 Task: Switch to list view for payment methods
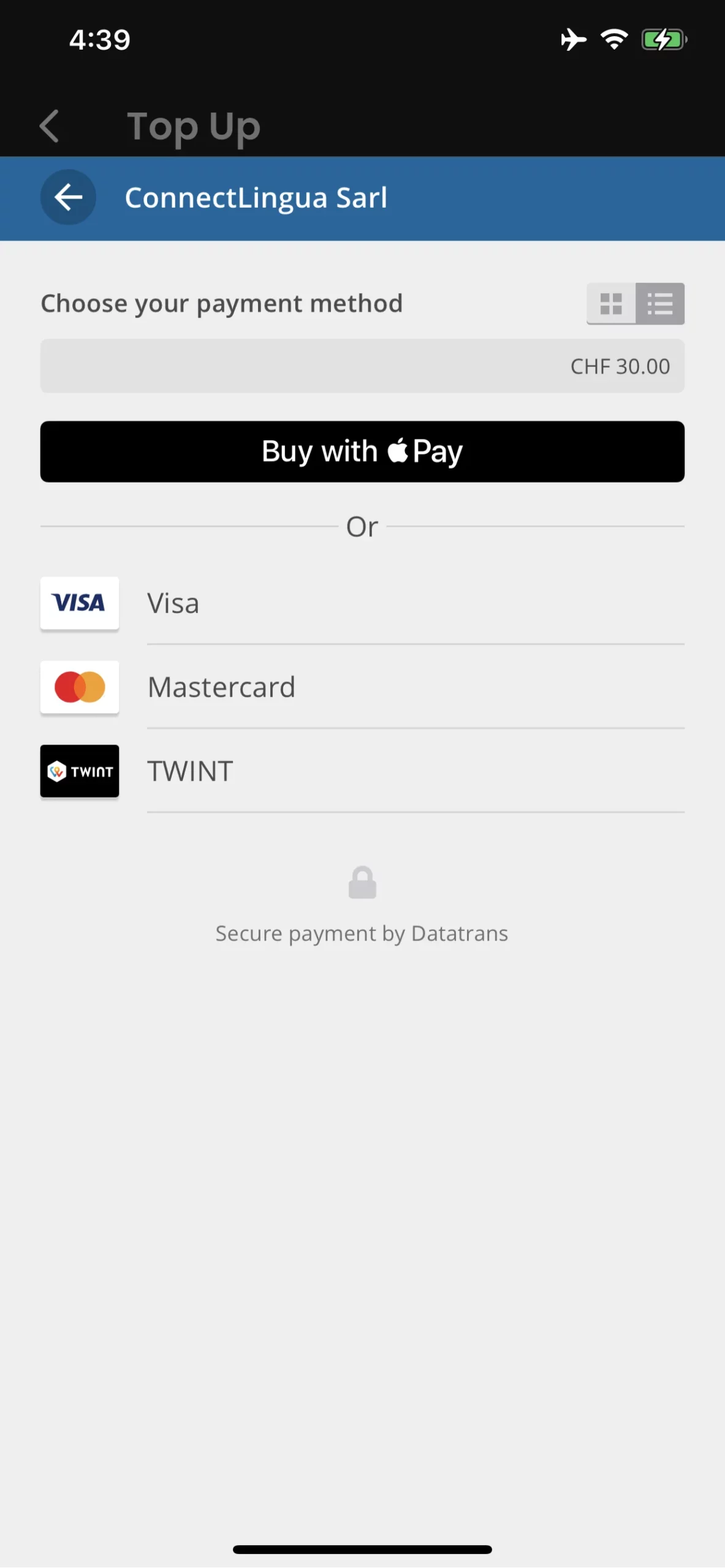point(659,303)
